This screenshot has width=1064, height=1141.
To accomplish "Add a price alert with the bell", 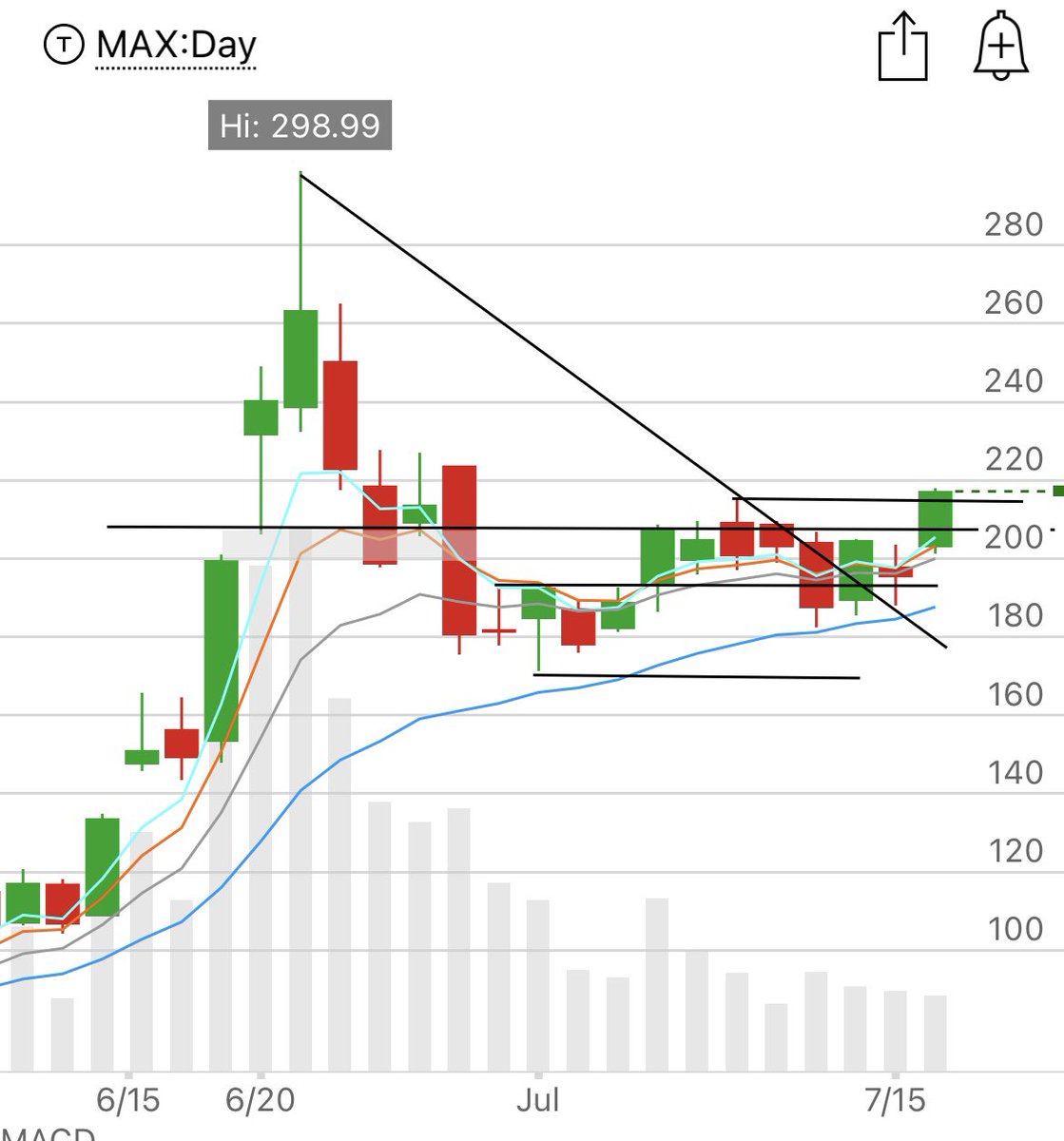I will pos(1000,46).
